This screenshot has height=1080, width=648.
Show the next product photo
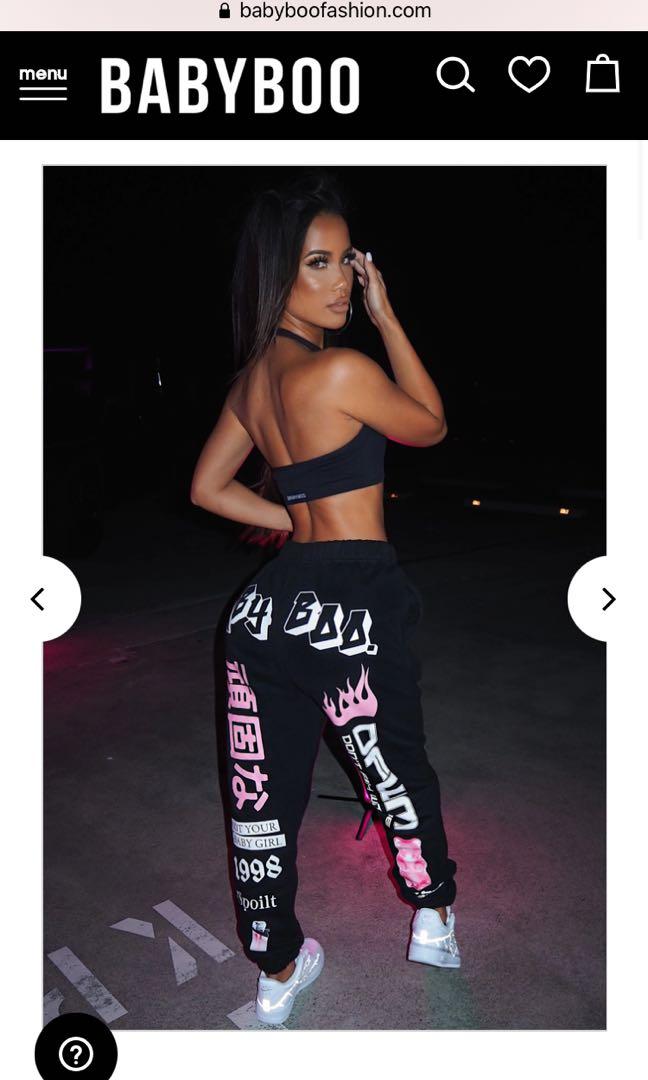pos(606,599)
